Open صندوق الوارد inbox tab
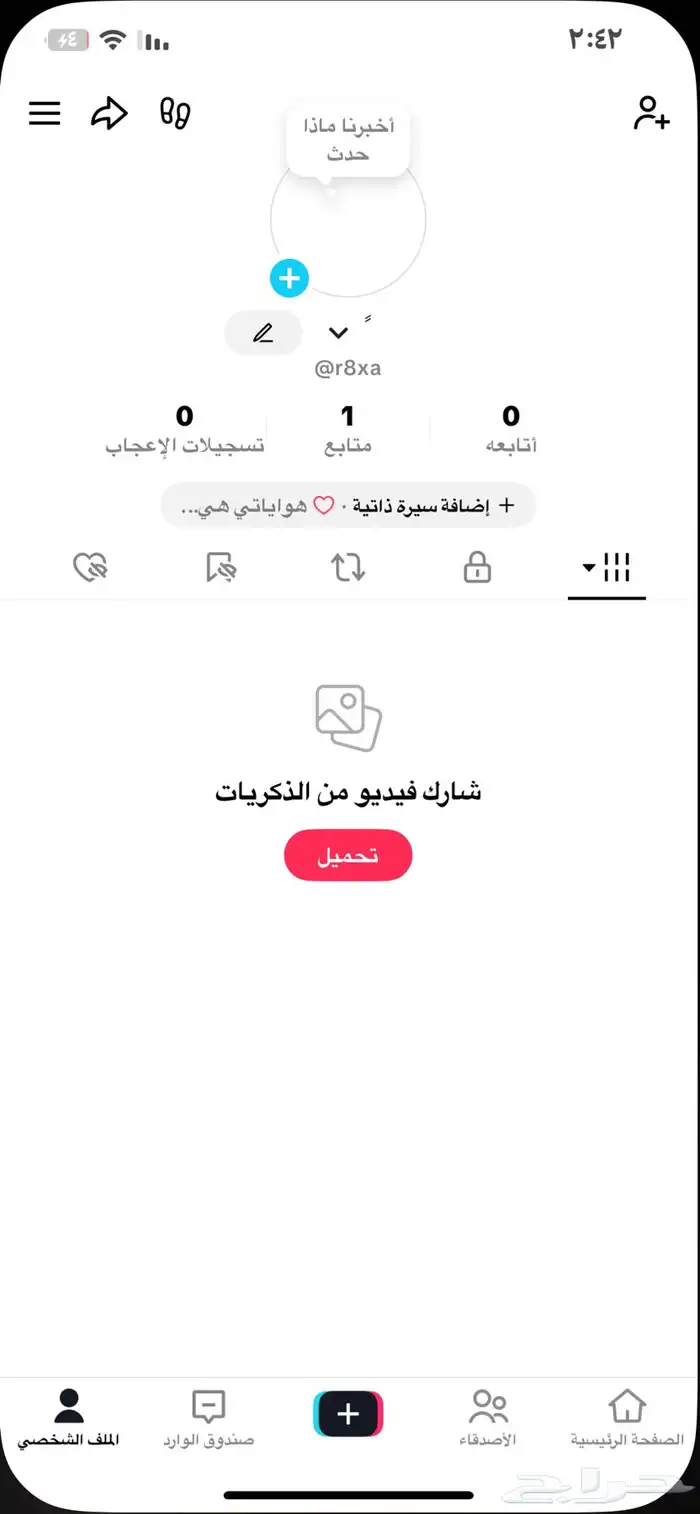This screenshot has height=1514, width=700. pos(208,1417)
